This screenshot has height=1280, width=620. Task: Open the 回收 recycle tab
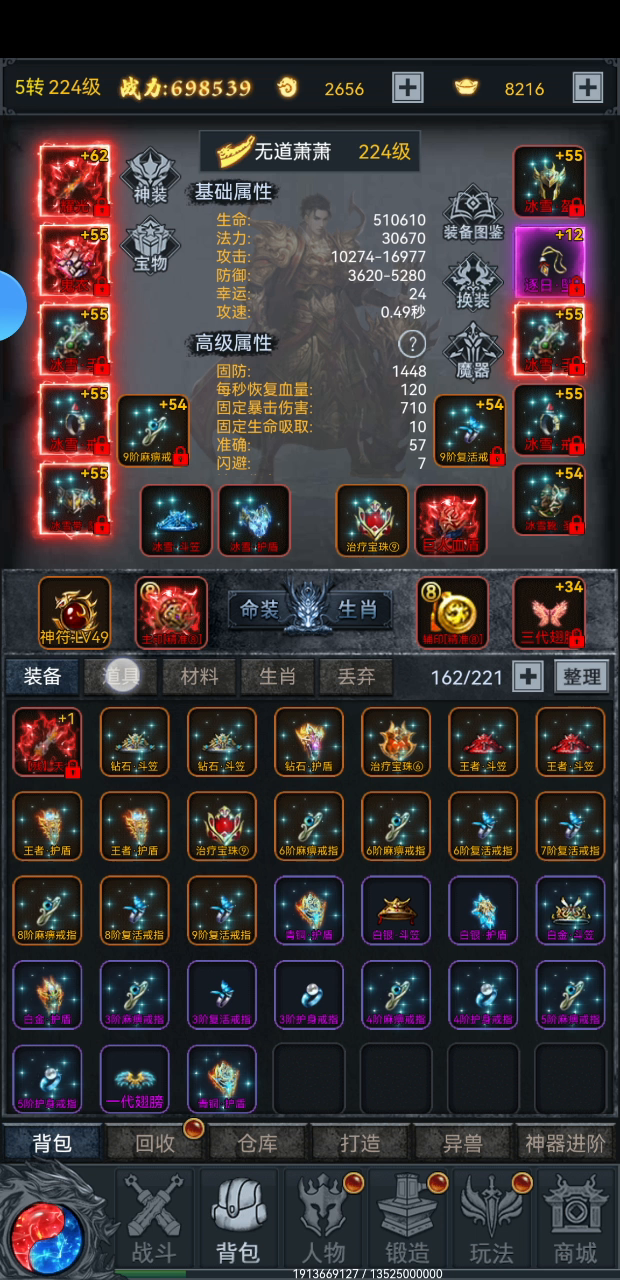pos(155,1143)
